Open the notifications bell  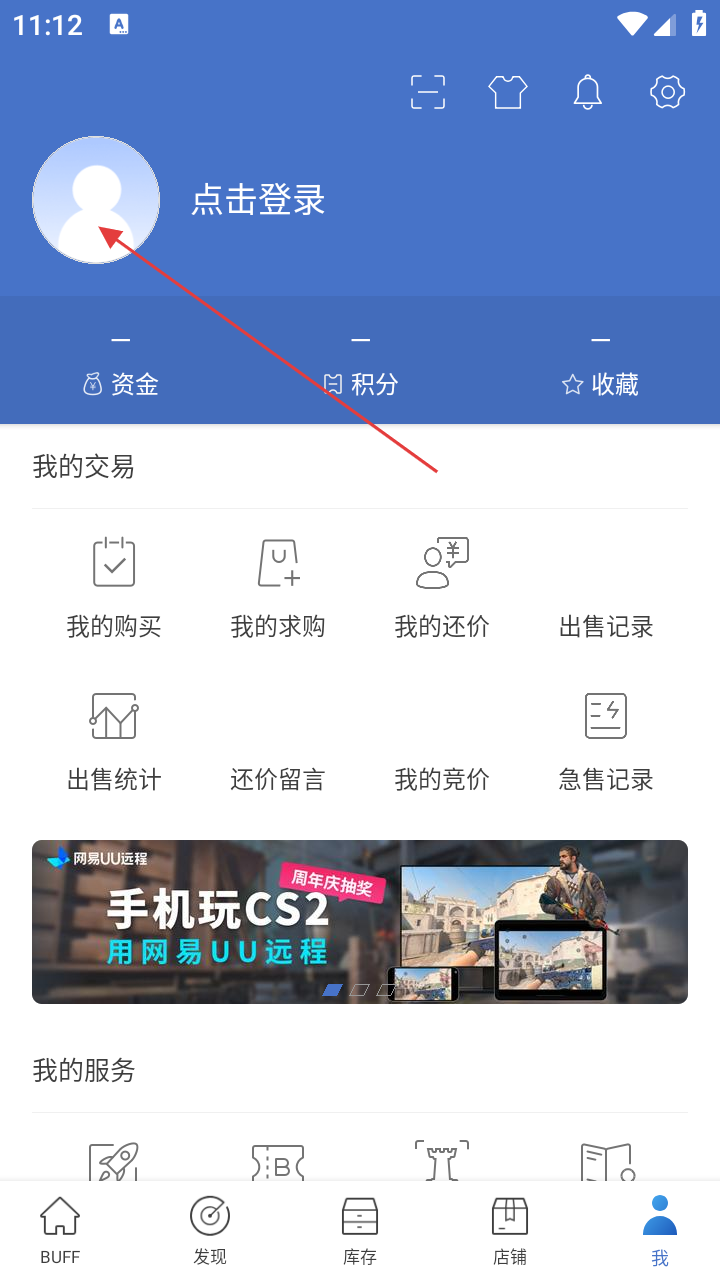588,92
